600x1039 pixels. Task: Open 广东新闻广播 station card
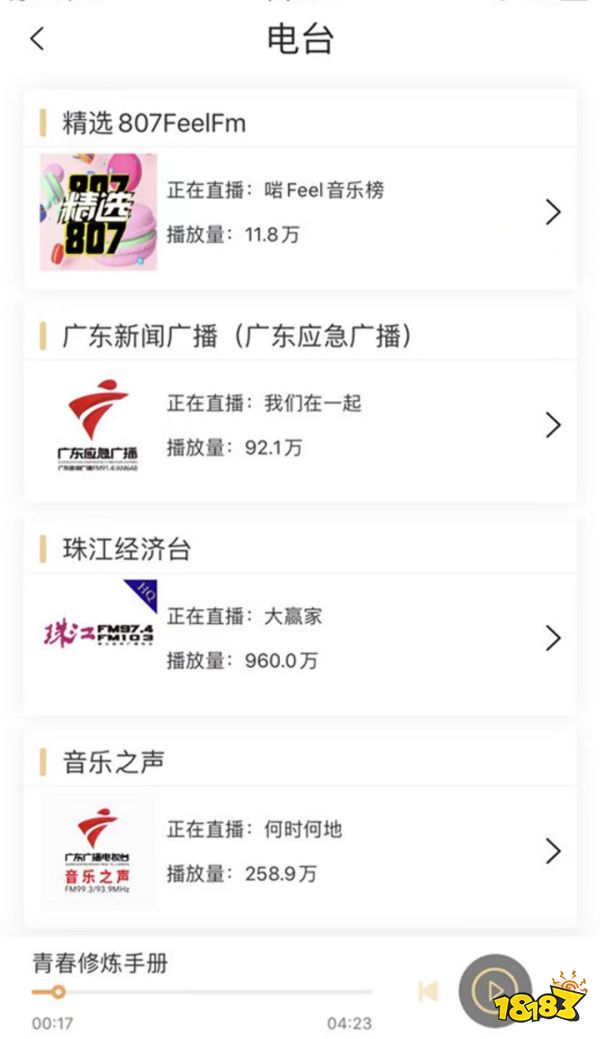pos(300,425)
